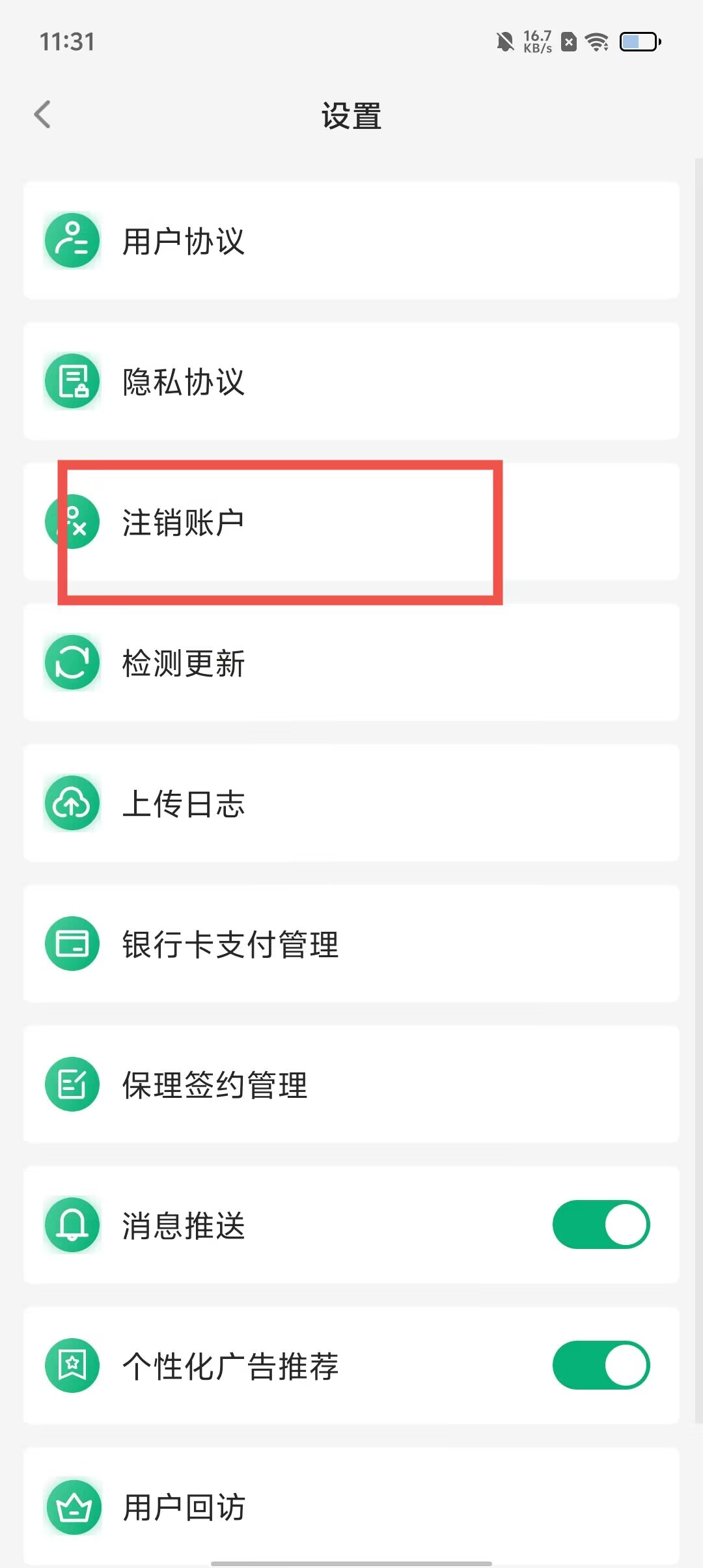Check for updates via 检测更新
Viewport: 703px width, 1568px height.
(351, 663)
